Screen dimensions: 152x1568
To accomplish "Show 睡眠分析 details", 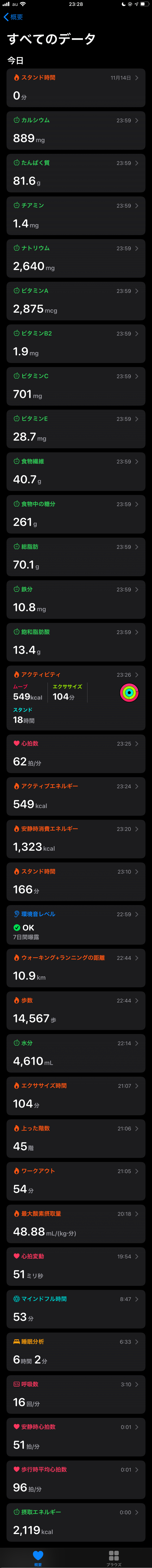I will (76, 1350).
